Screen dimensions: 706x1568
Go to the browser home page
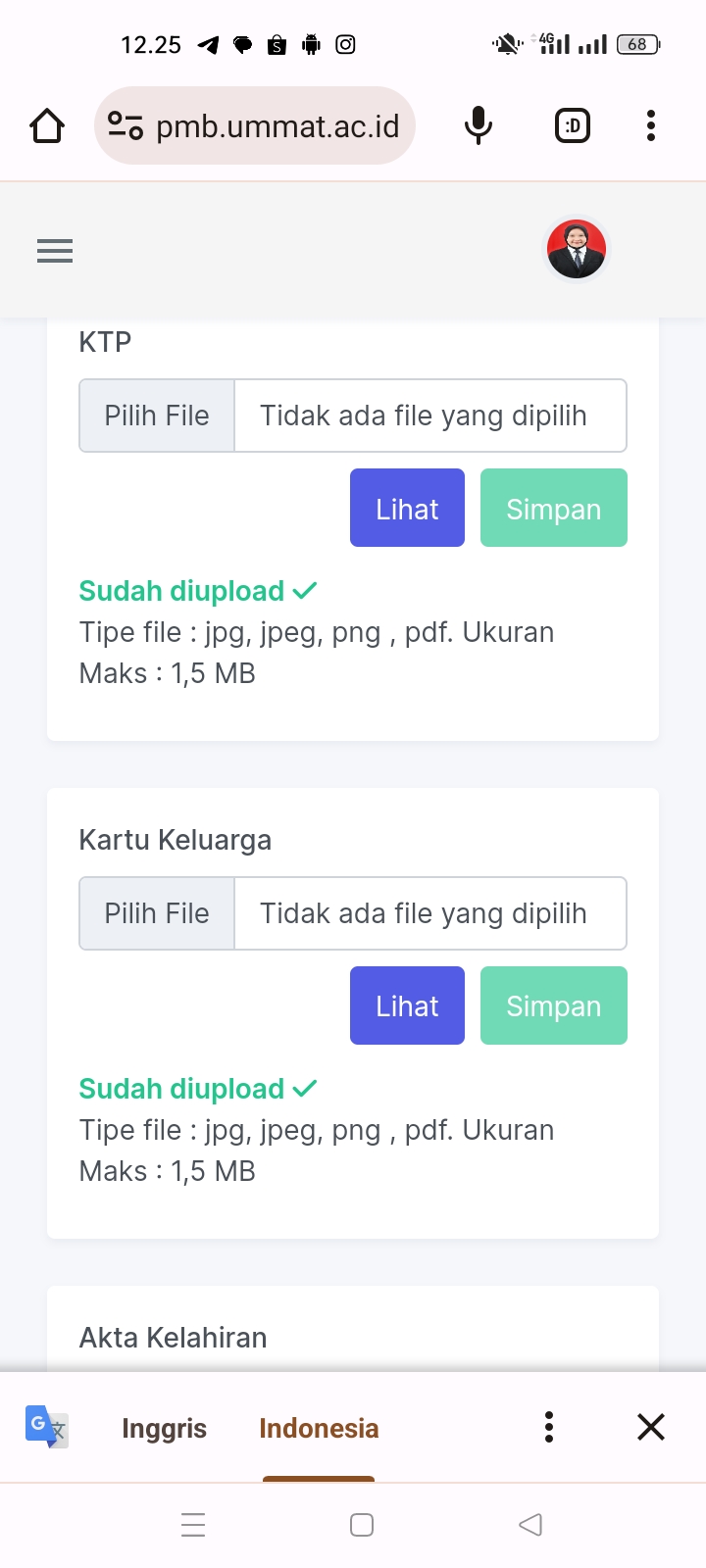click(x=47, y=126)
